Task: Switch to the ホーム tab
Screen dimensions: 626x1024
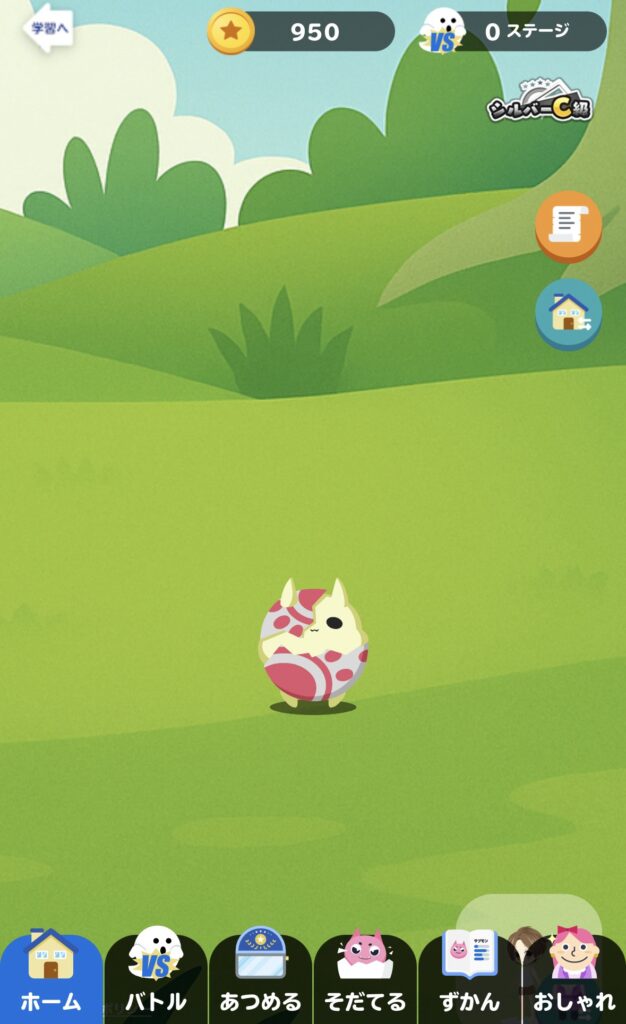Action: pyautogui.click(x=51, y=977)
